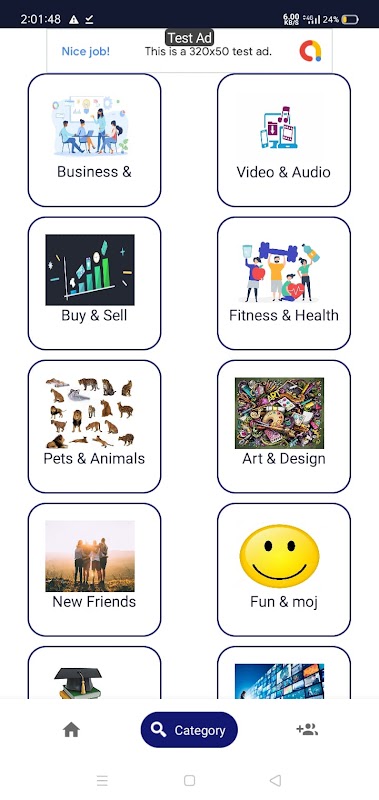Screen dimensions: 379x800
Task: Open the Art & Design category
Action: (284, 427)
